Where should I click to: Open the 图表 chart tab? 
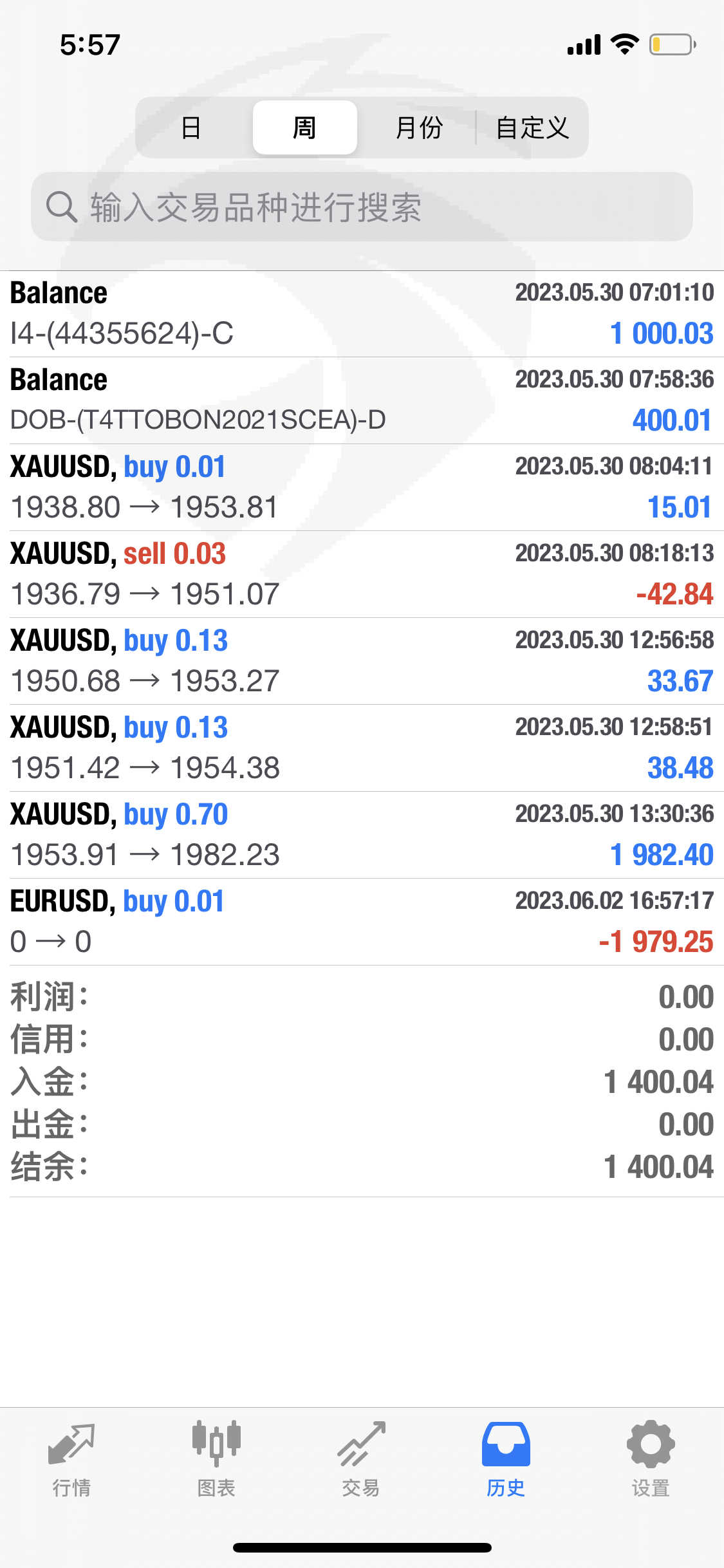click(216, 1460)
